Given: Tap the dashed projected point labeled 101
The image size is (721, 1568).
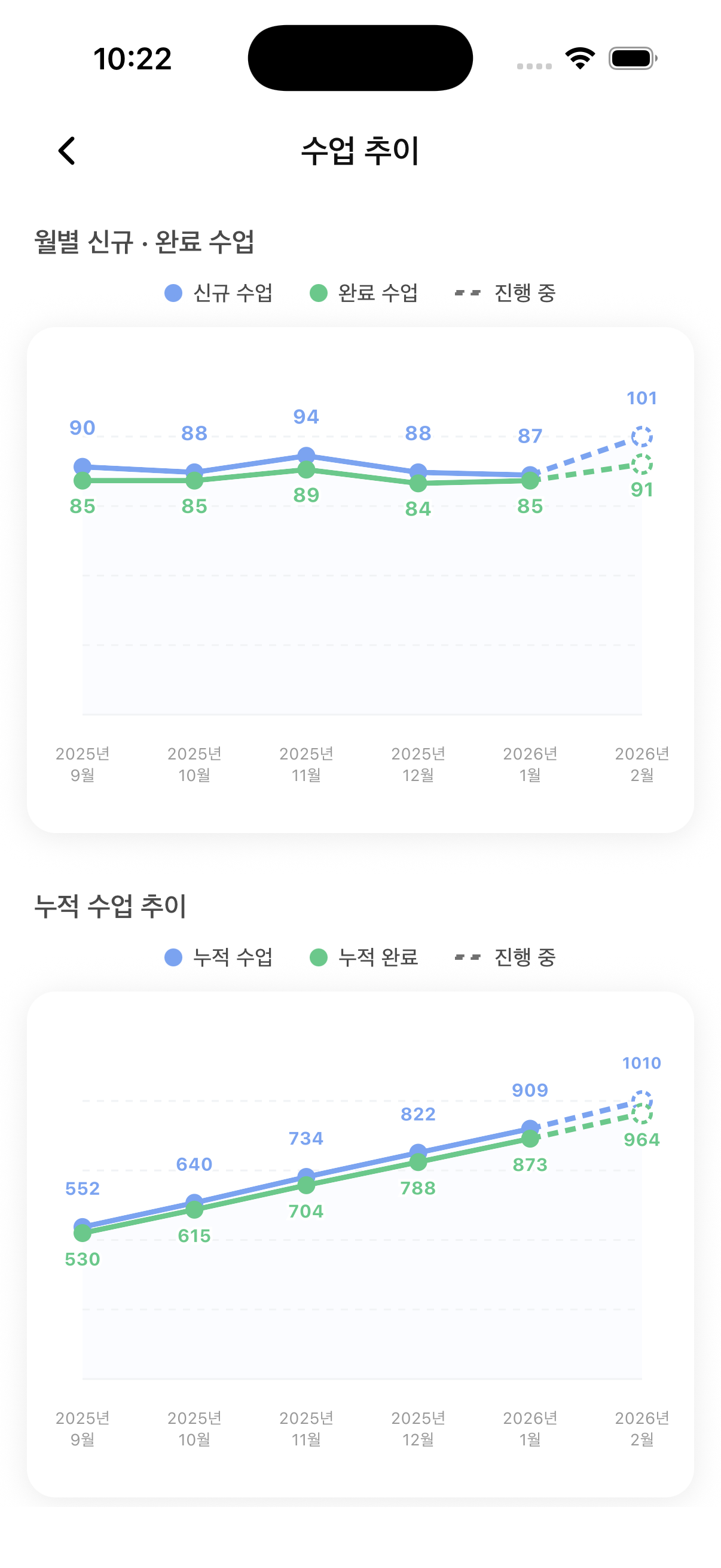Looking at the screenshot, I should pyautogui.click(x=642, y=437).
